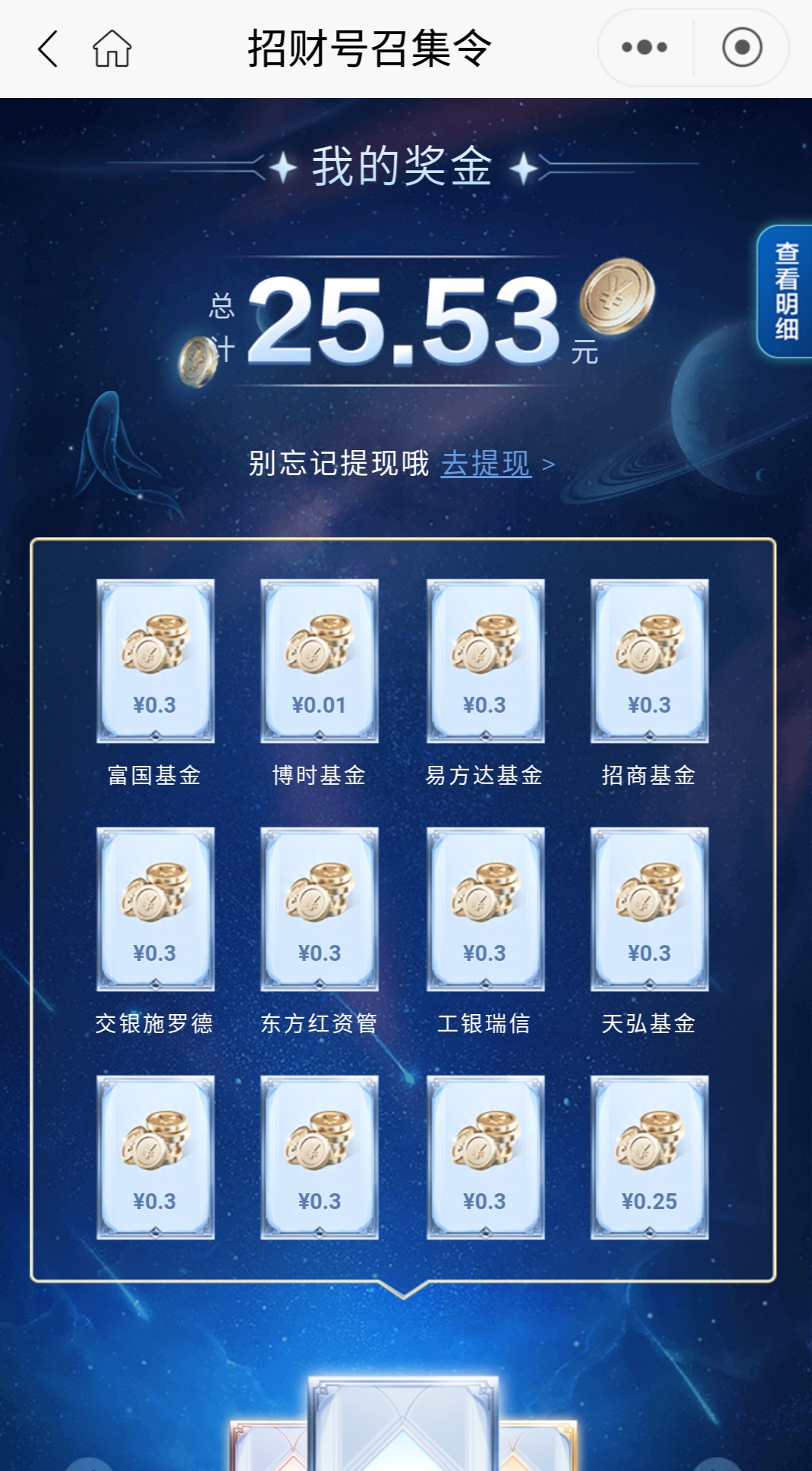
Task: Open the 天弘基金 reward card
Action: coord(649,909)
